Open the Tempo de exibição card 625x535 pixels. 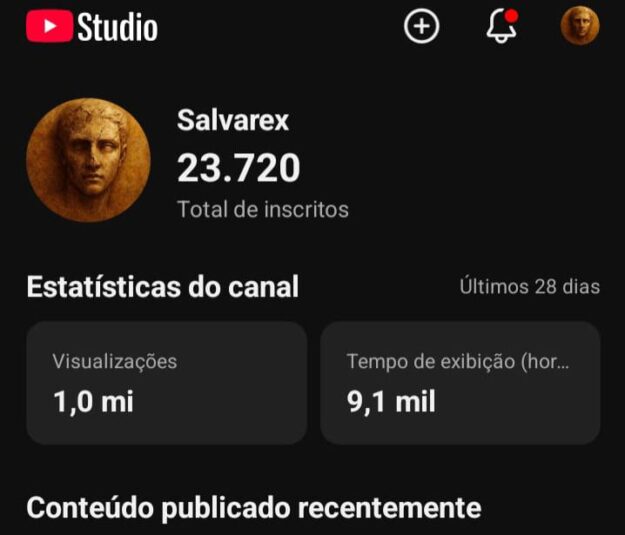pyautogui.click(x=460, y=382)
